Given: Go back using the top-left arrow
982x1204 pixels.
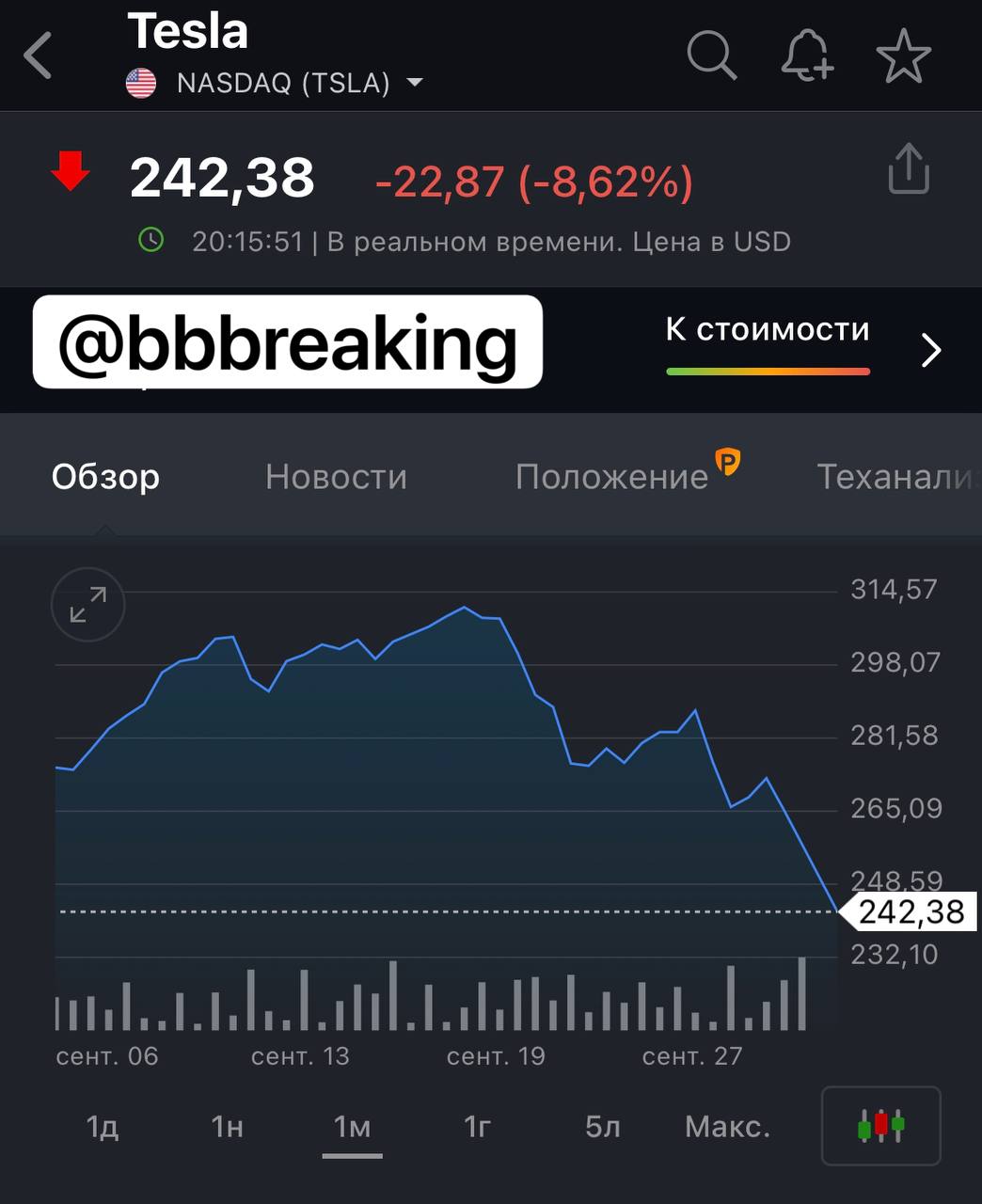Looking at the screenshot, I should pos(39,55).
